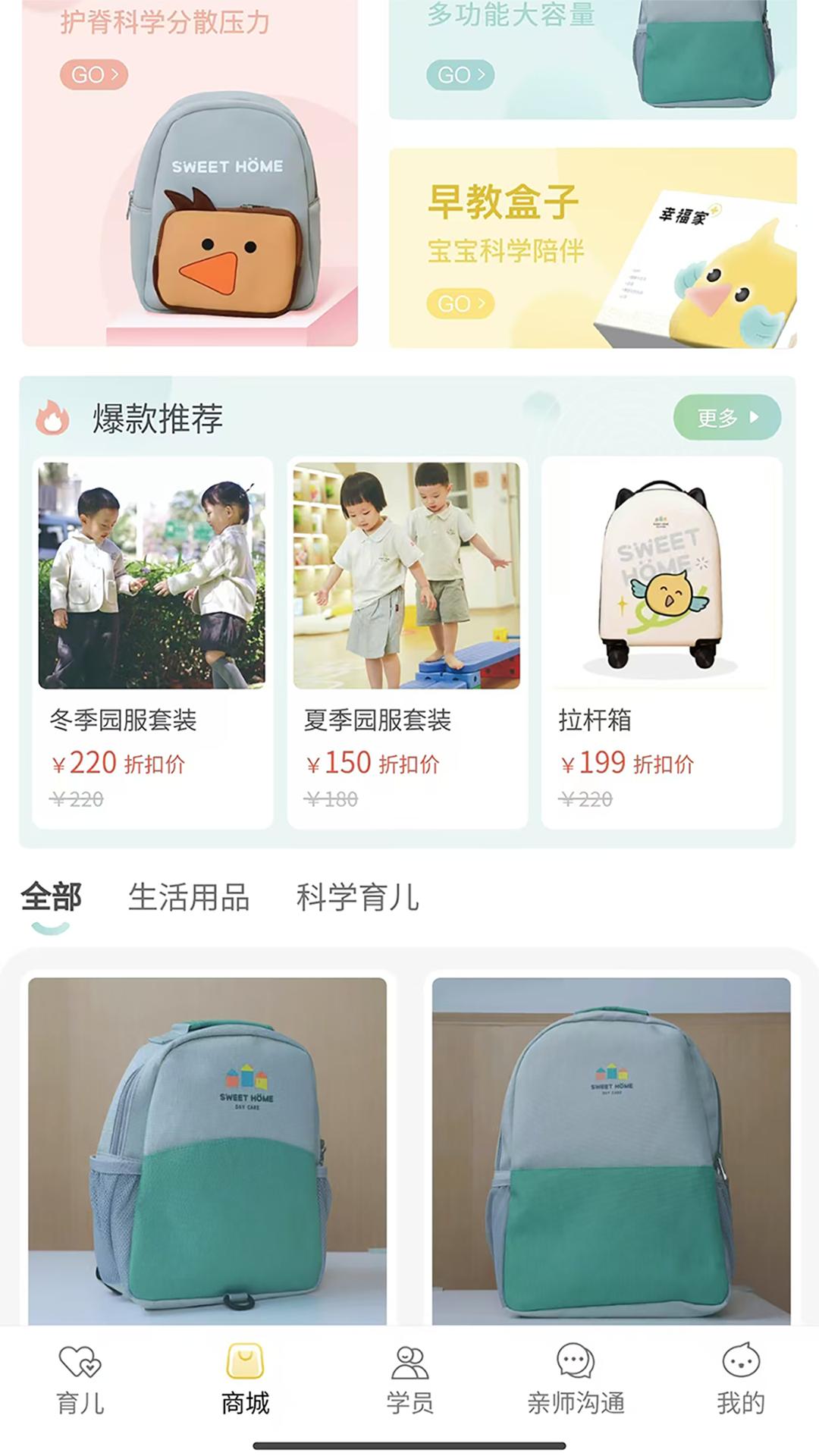Screen dimensions: 819x1456
Task: Open the 冬季园服套装 product card
Action: click(152, 642)
